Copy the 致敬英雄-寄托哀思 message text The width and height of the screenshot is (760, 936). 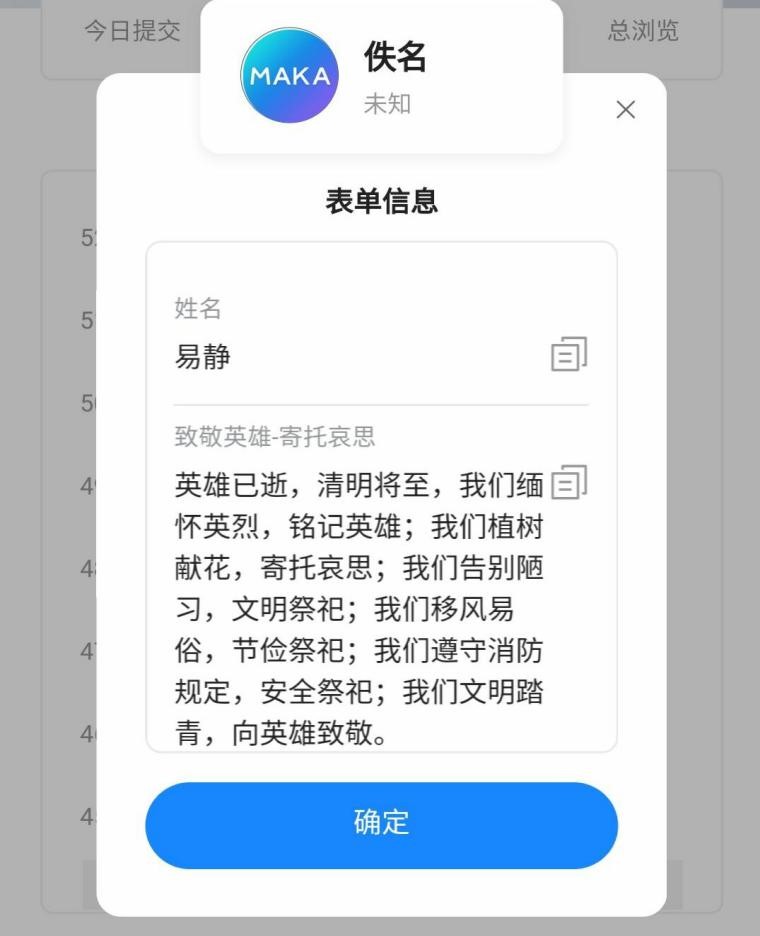[569, 483]
